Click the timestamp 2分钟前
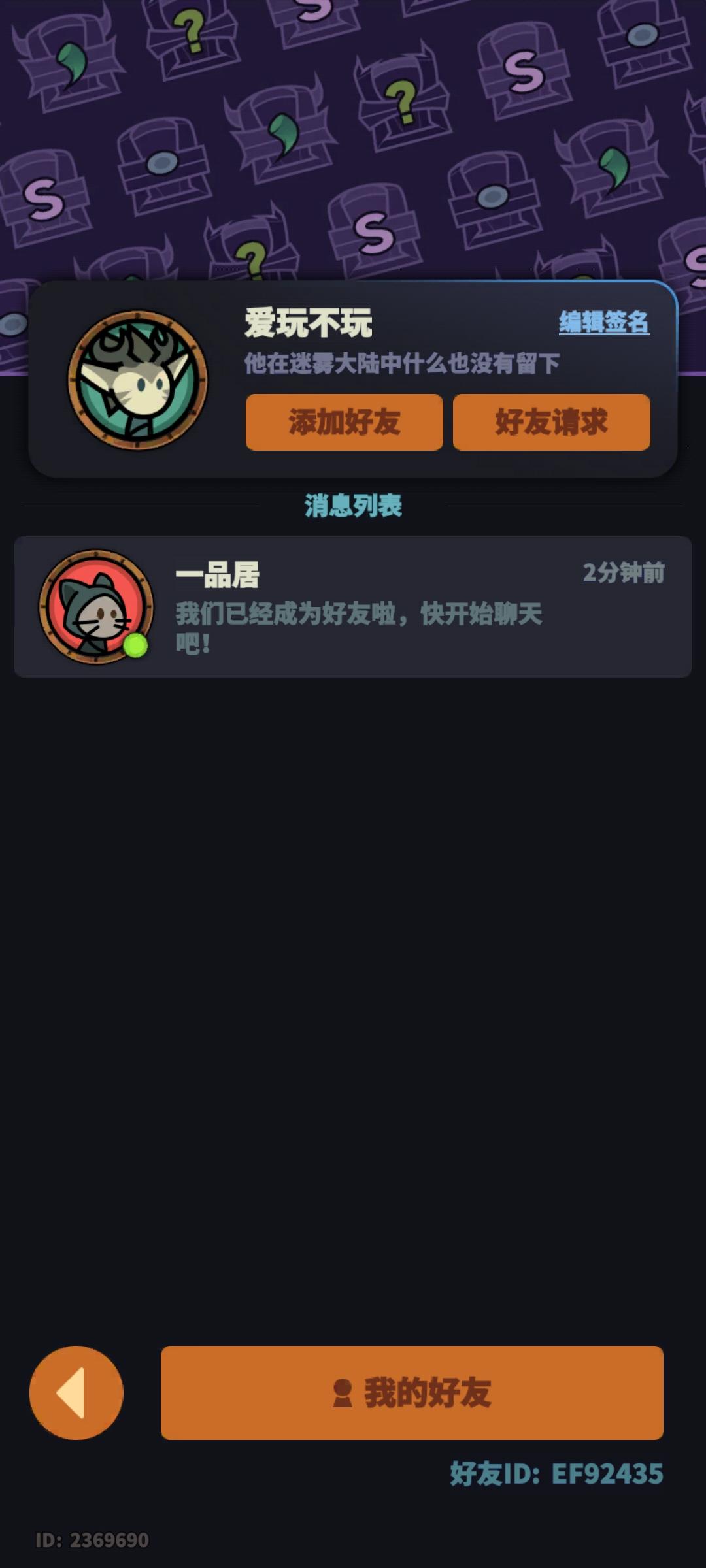 tap(624, 574)
